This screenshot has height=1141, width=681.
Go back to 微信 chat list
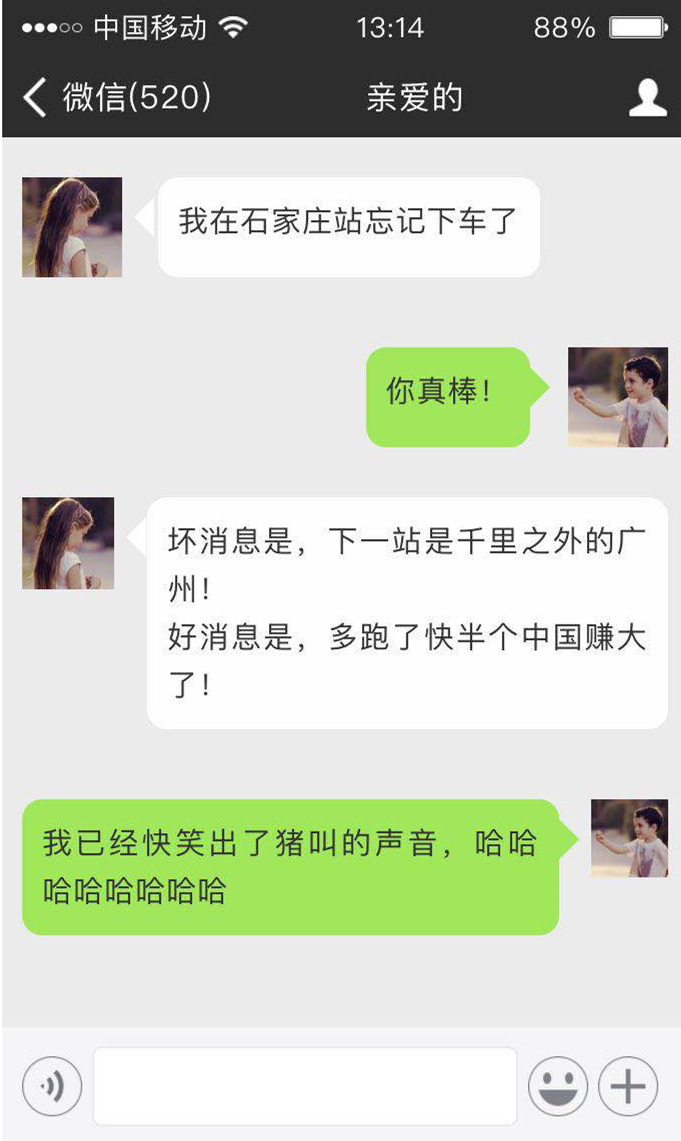click(x=115, y=98)
